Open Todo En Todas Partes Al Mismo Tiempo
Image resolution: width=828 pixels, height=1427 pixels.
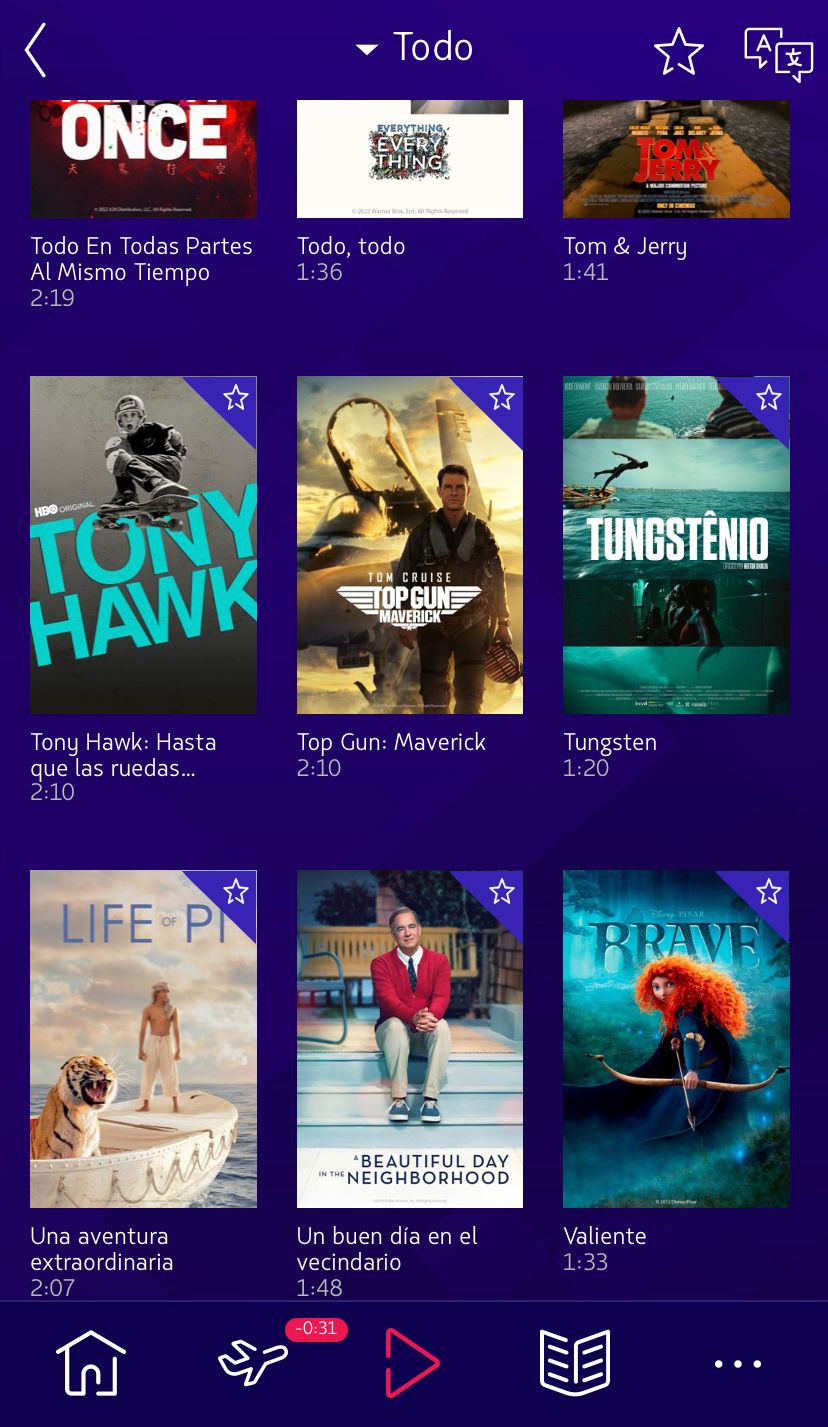coord(143,160)
